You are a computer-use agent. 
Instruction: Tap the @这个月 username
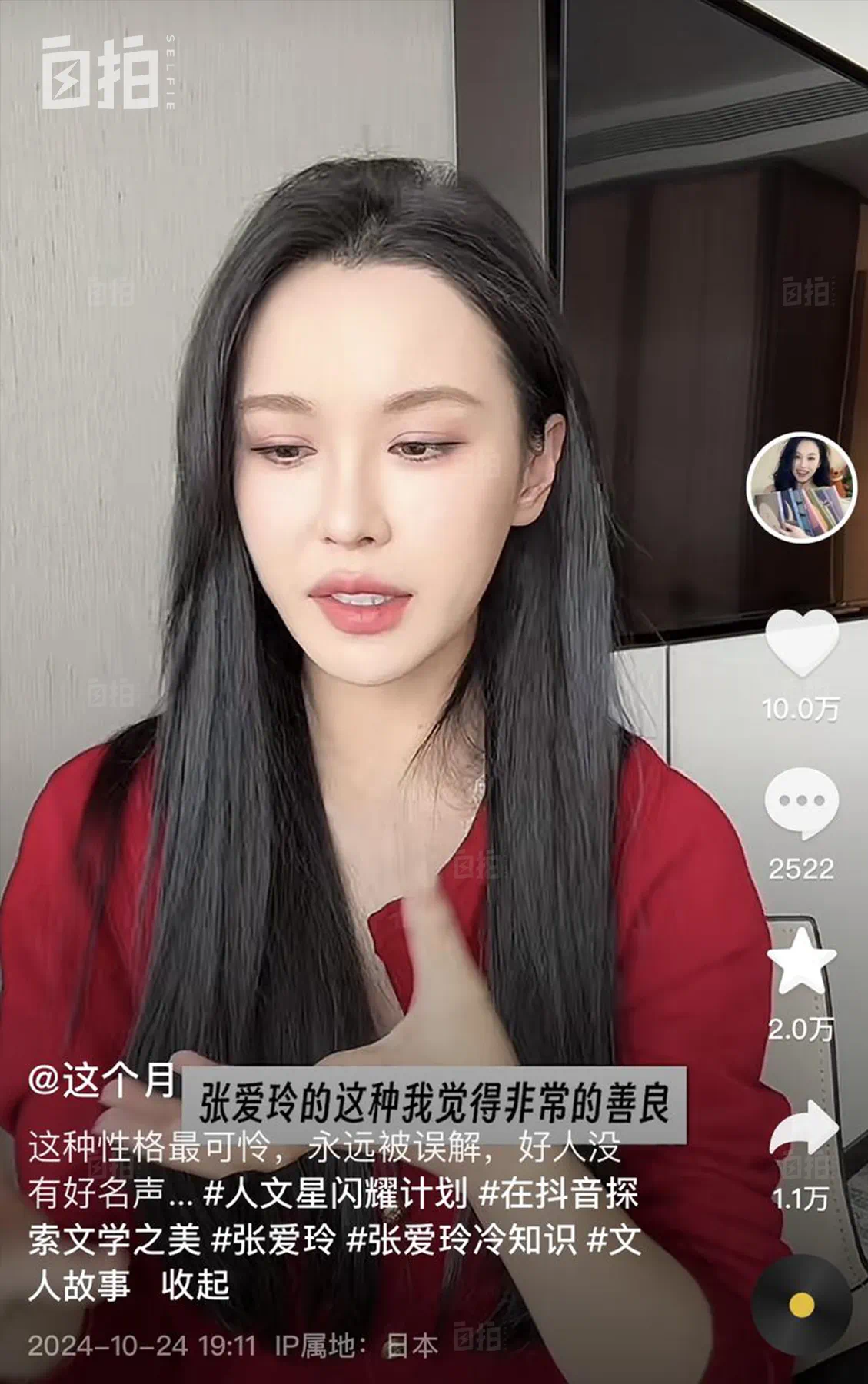coord(102,1080)
